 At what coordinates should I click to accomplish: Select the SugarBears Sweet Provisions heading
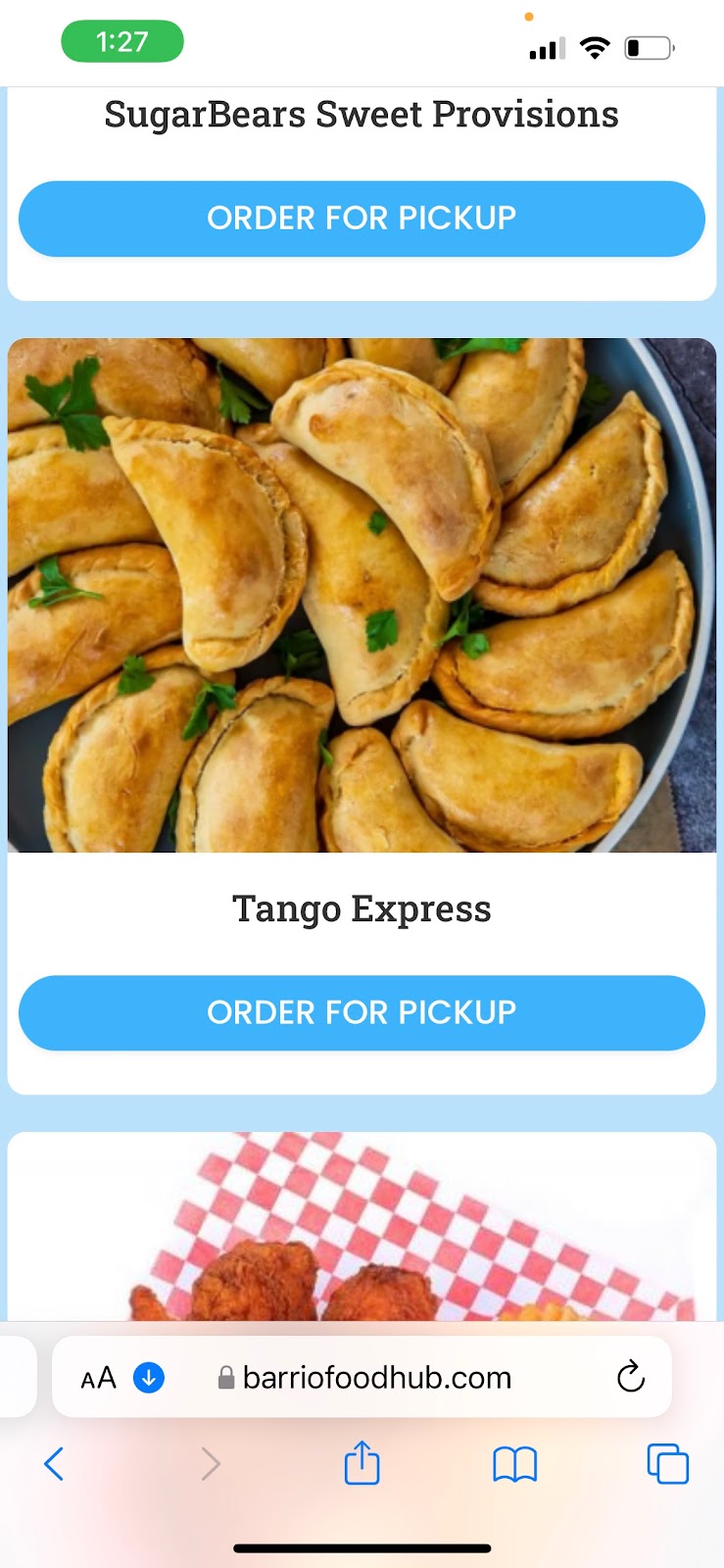(x=362, y=114)
